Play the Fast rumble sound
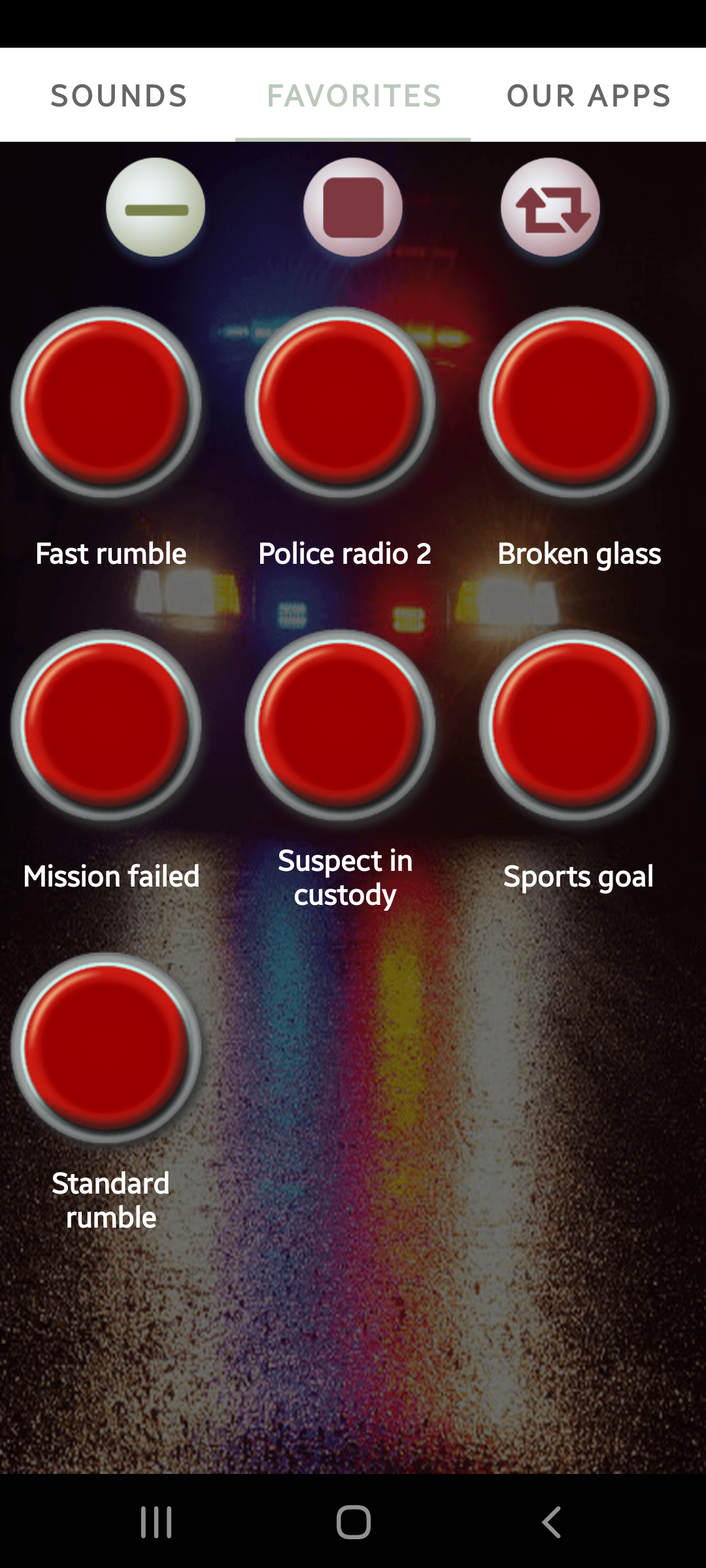The height and width of the screenshot is (1568, 706). pos(106,402)
